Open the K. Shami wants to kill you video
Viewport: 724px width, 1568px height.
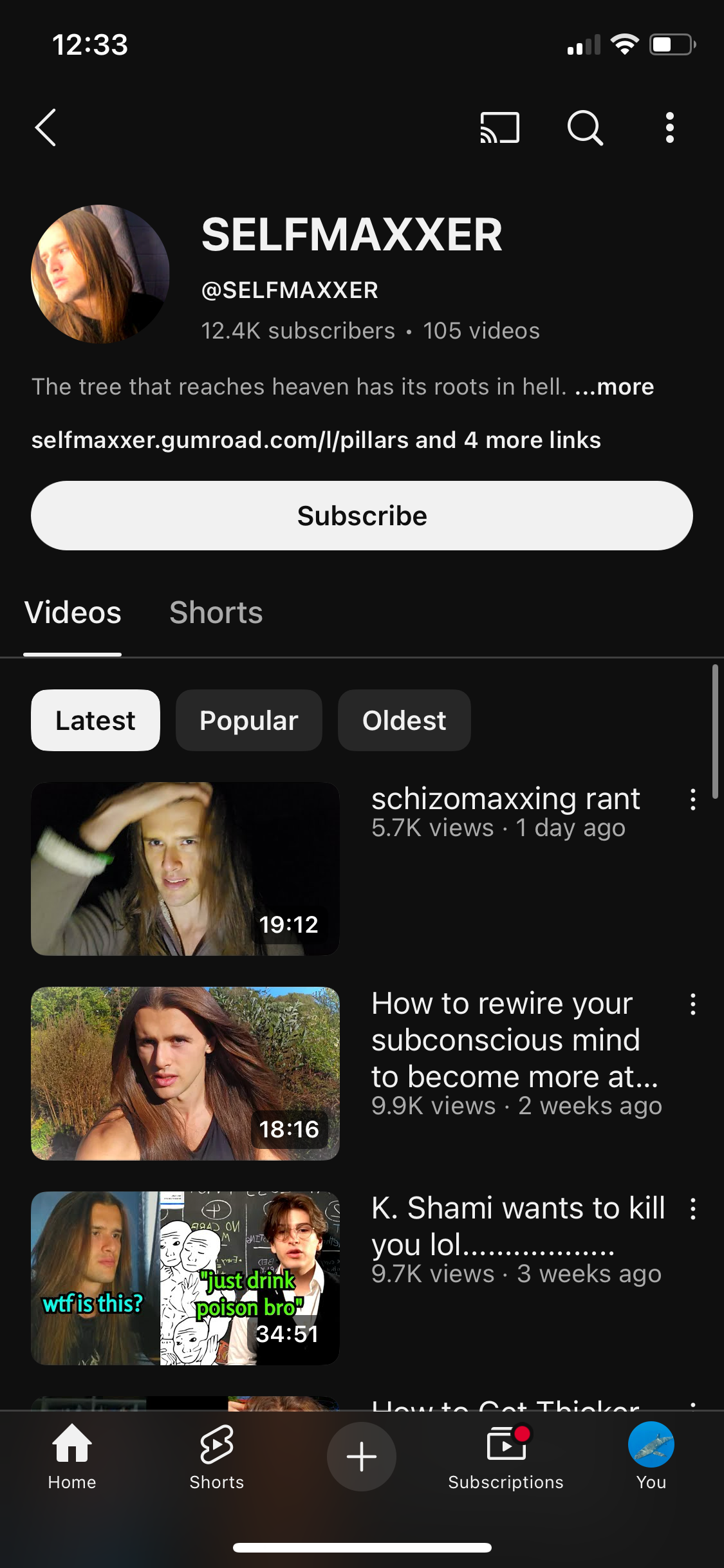(x=185, y=1278)
